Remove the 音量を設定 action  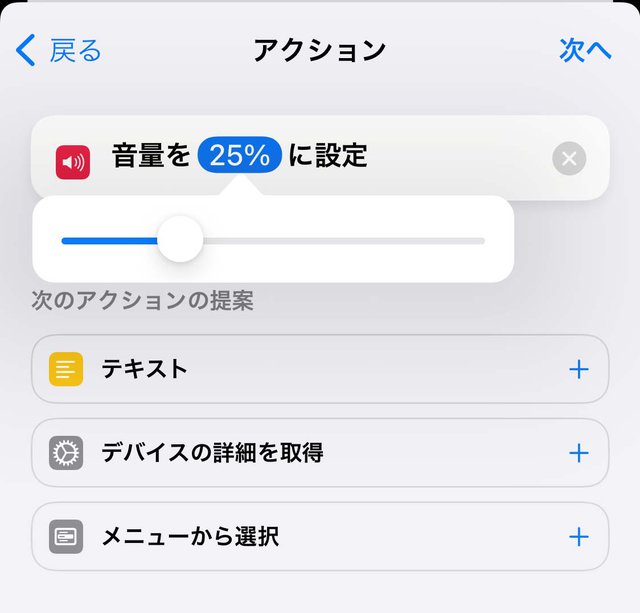(x=569, y=158)
